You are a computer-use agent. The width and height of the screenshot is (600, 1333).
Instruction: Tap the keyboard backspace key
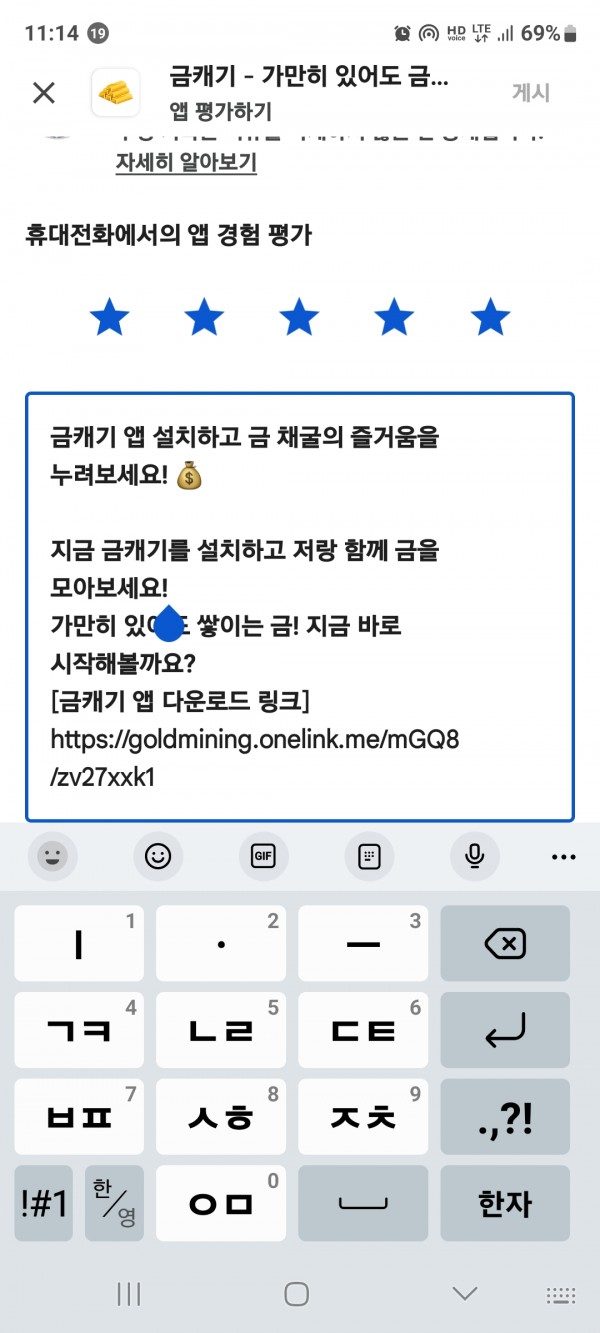pos(505,943)
